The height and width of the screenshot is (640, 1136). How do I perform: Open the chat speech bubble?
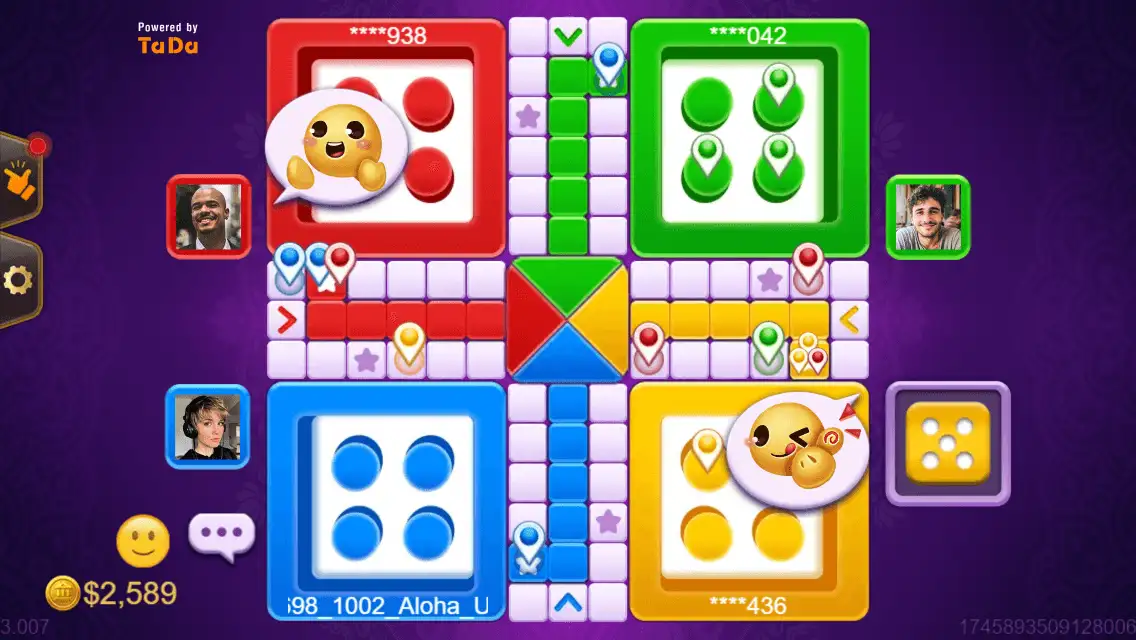[x=221, y=535]
